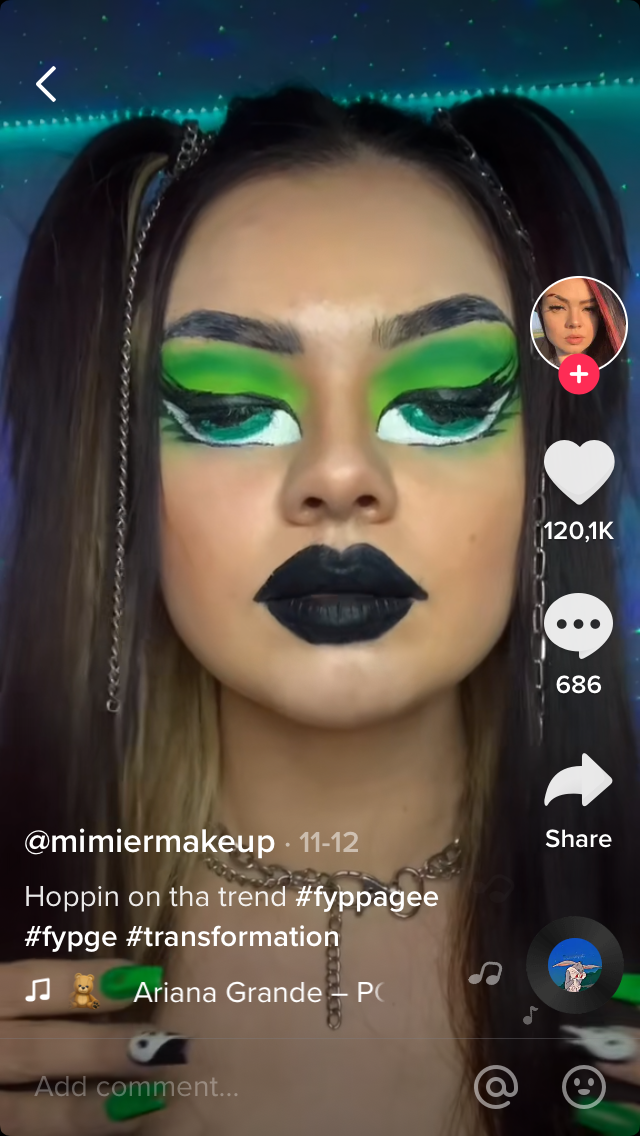Open the Ariana Grande sound title
This screenshot has width=640, height=1136.
tap(257, 992)
